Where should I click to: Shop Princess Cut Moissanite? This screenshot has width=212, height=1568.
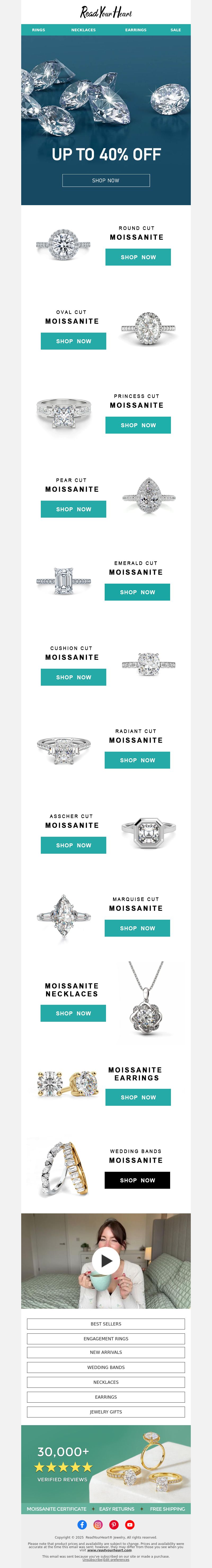point(138,425)
